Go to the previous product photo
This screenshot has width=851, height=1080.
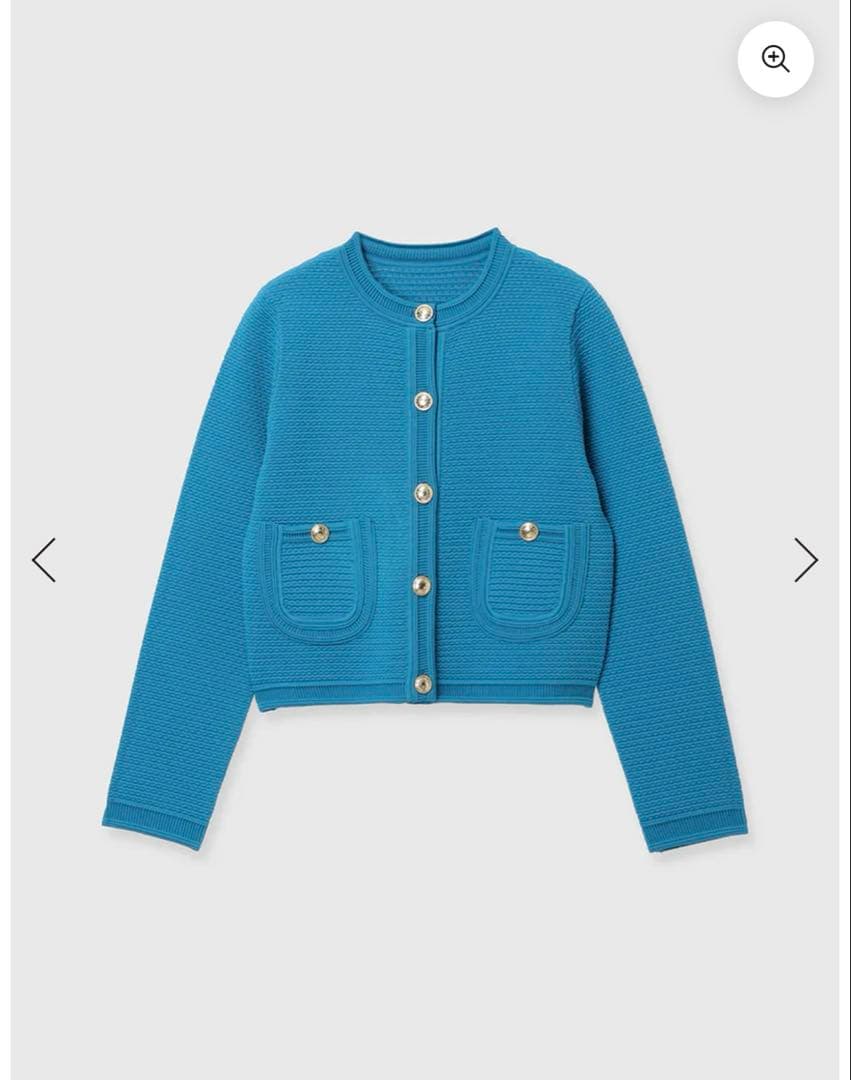43,560
